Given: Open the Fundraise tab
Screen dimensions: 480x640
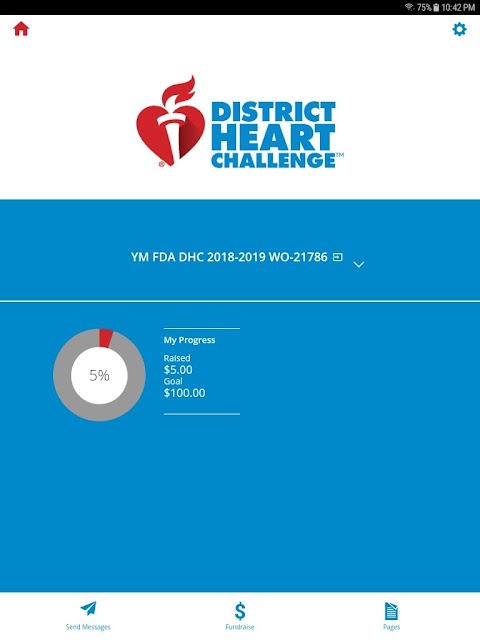Looking at the screenshot, I should (x=240, y=616).
